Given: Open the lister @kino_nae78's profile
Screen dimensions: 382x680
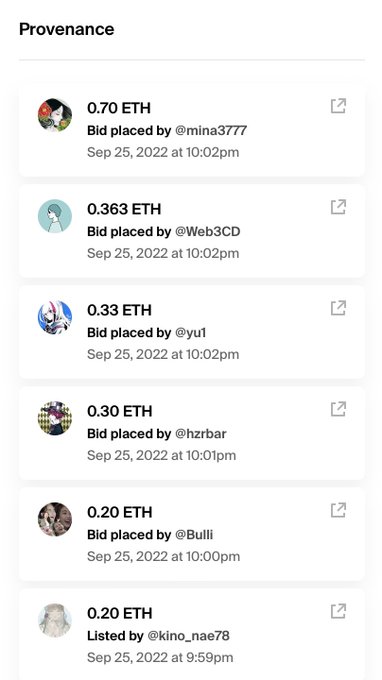Looking at the screenshot, I should [188, 636].
